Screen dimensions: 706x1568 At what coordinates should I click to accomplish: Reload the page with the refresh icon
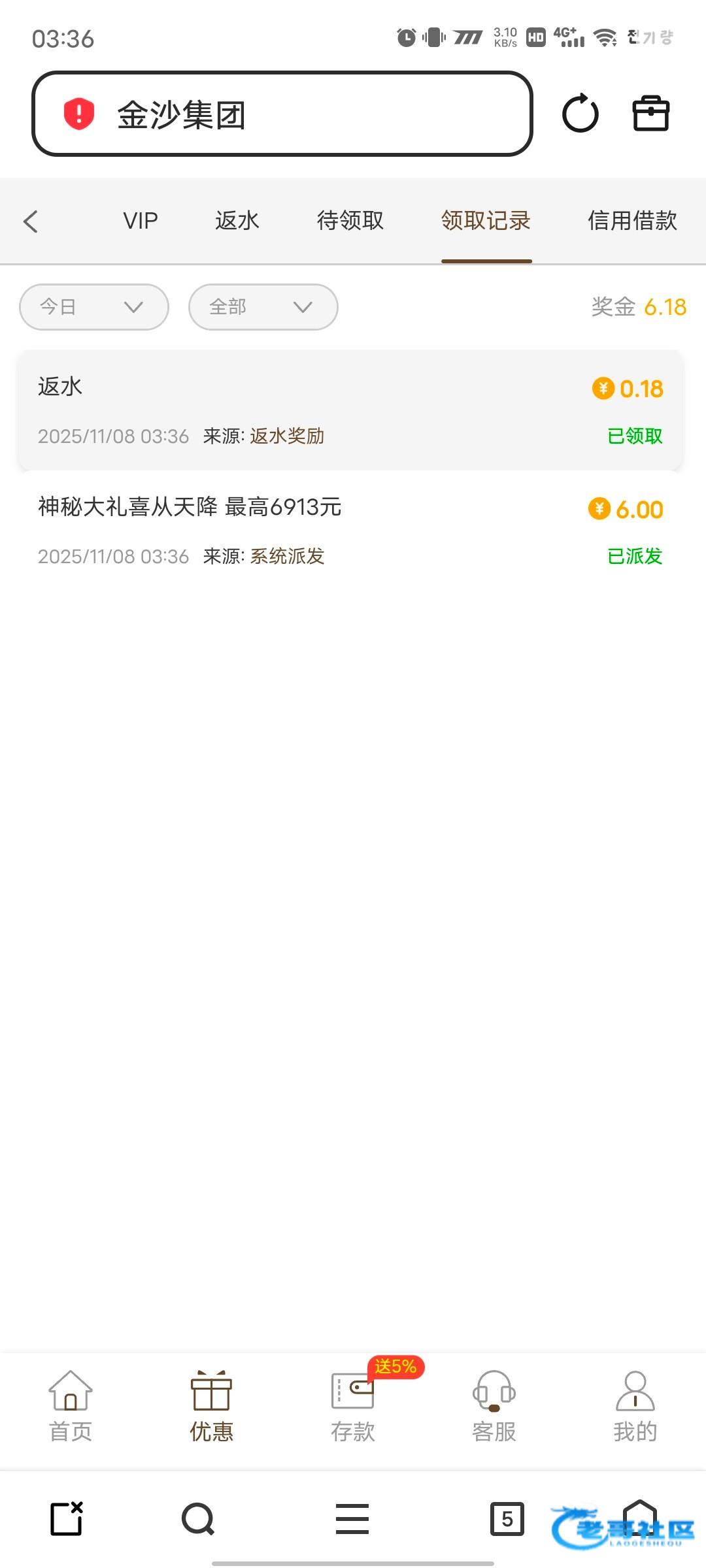(580, 114)
